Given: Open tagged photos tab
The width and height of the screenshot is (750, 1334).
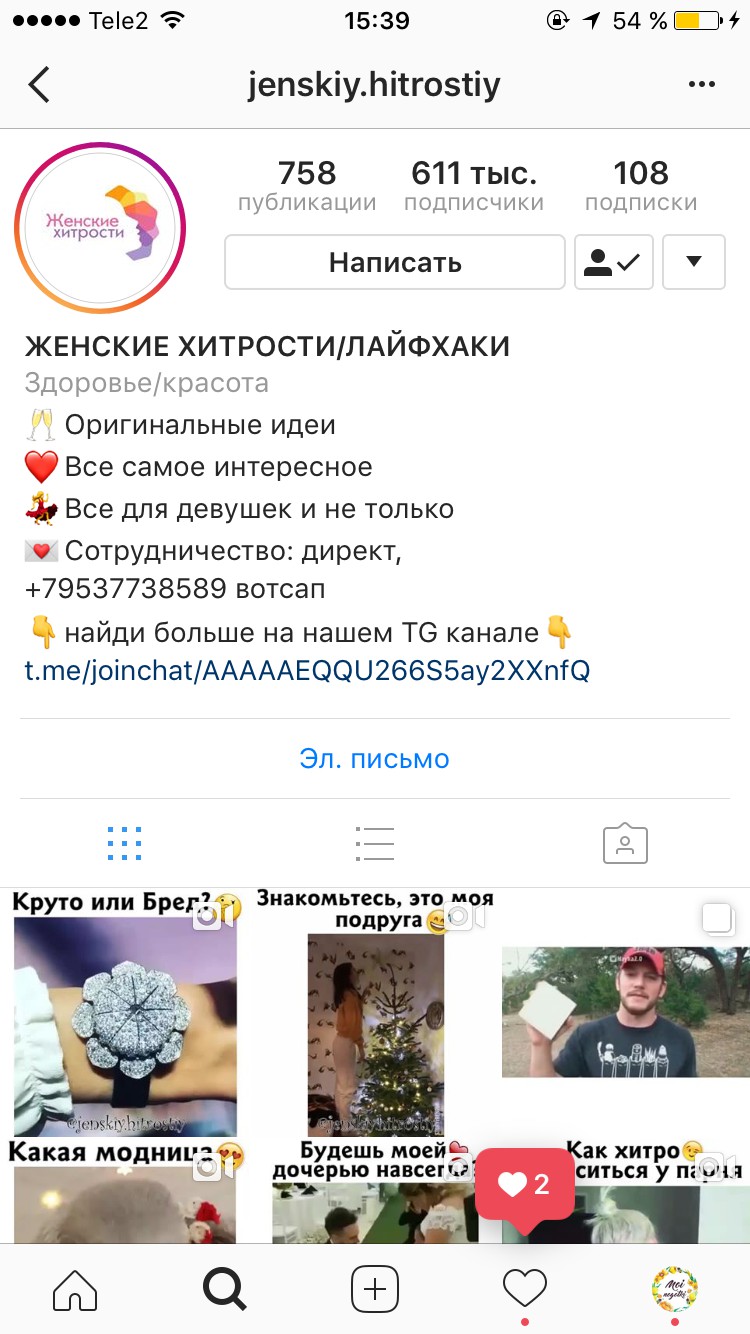Looking at the screenshot, I should [625, 844].
